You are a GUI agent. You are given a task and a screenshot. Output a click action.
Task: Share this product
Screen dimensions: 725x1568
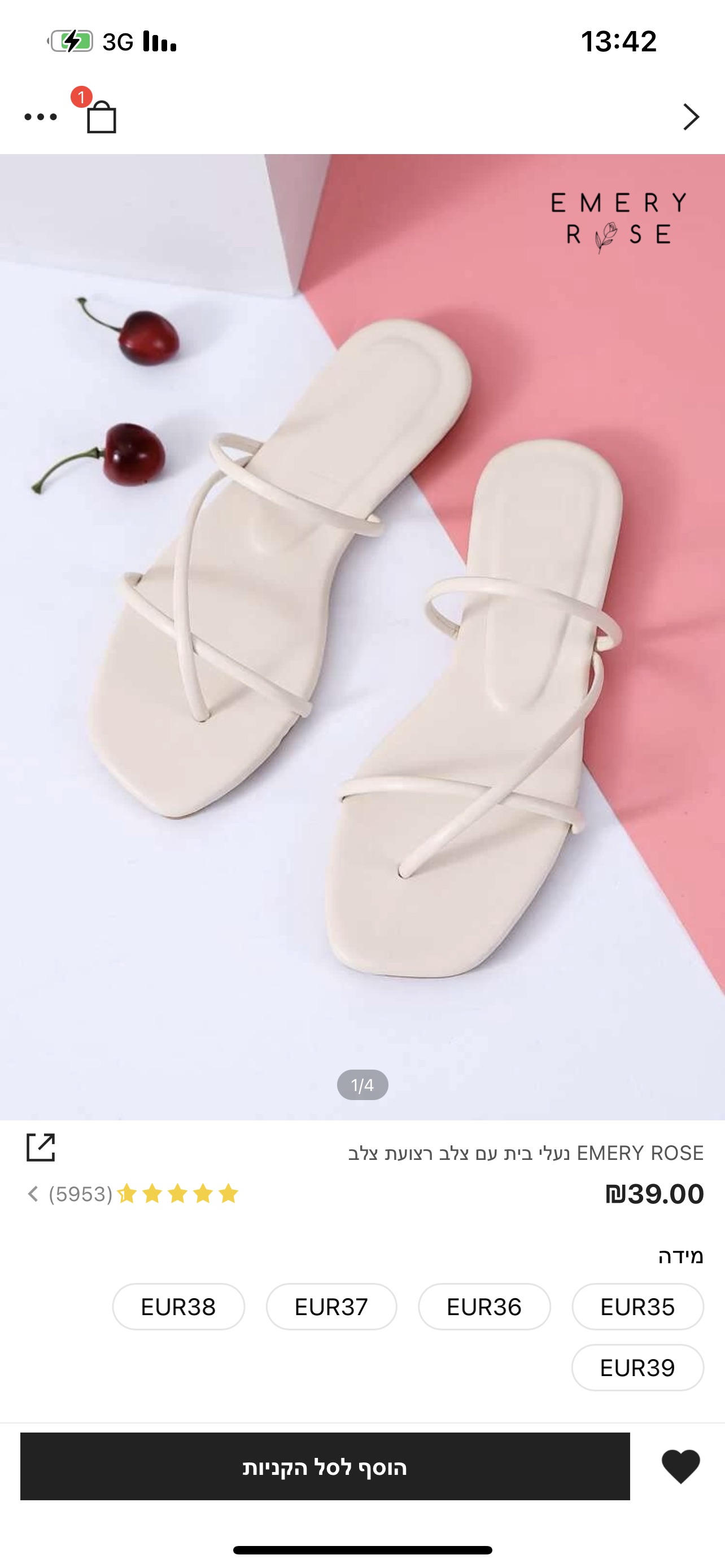pyautogui.click(x=41, y=1147)
